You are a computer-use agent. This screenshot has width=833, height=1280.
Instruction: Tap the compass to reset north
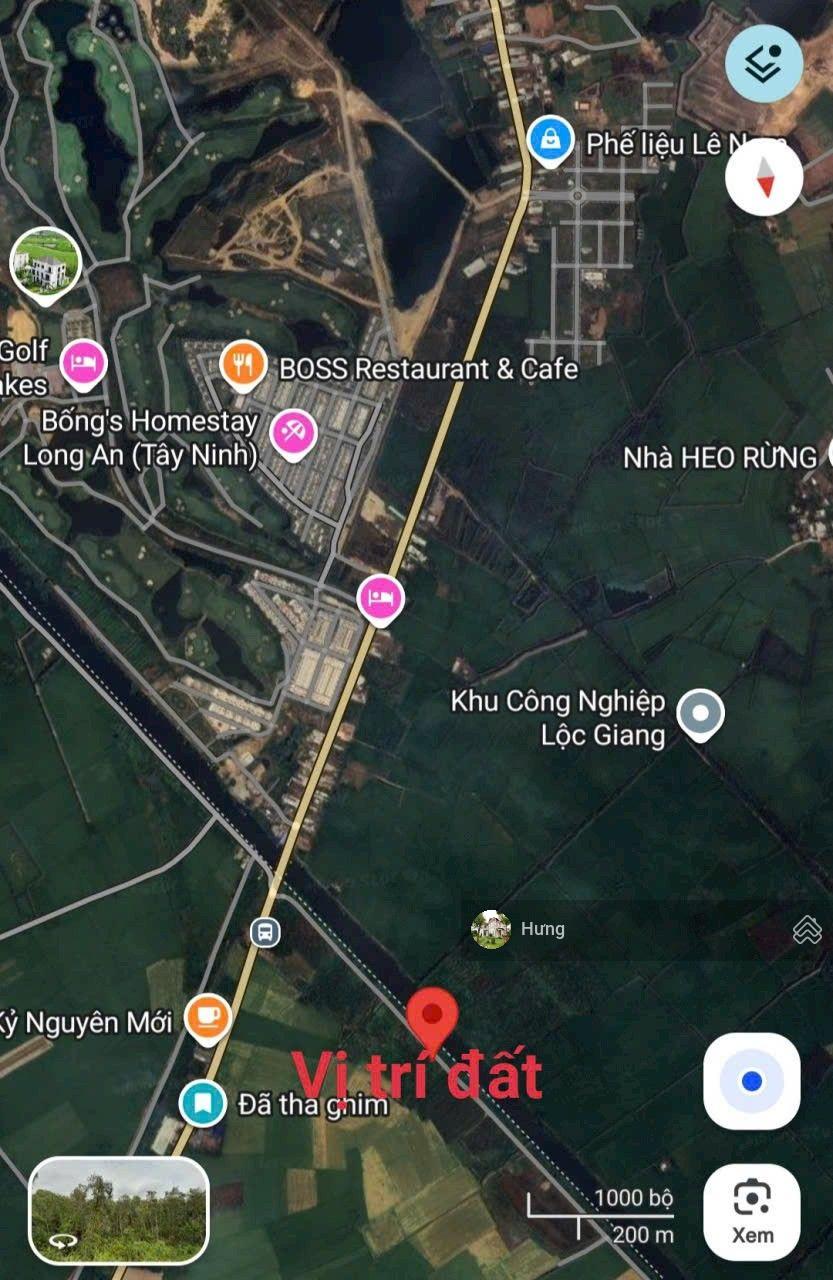pos(764,177)
